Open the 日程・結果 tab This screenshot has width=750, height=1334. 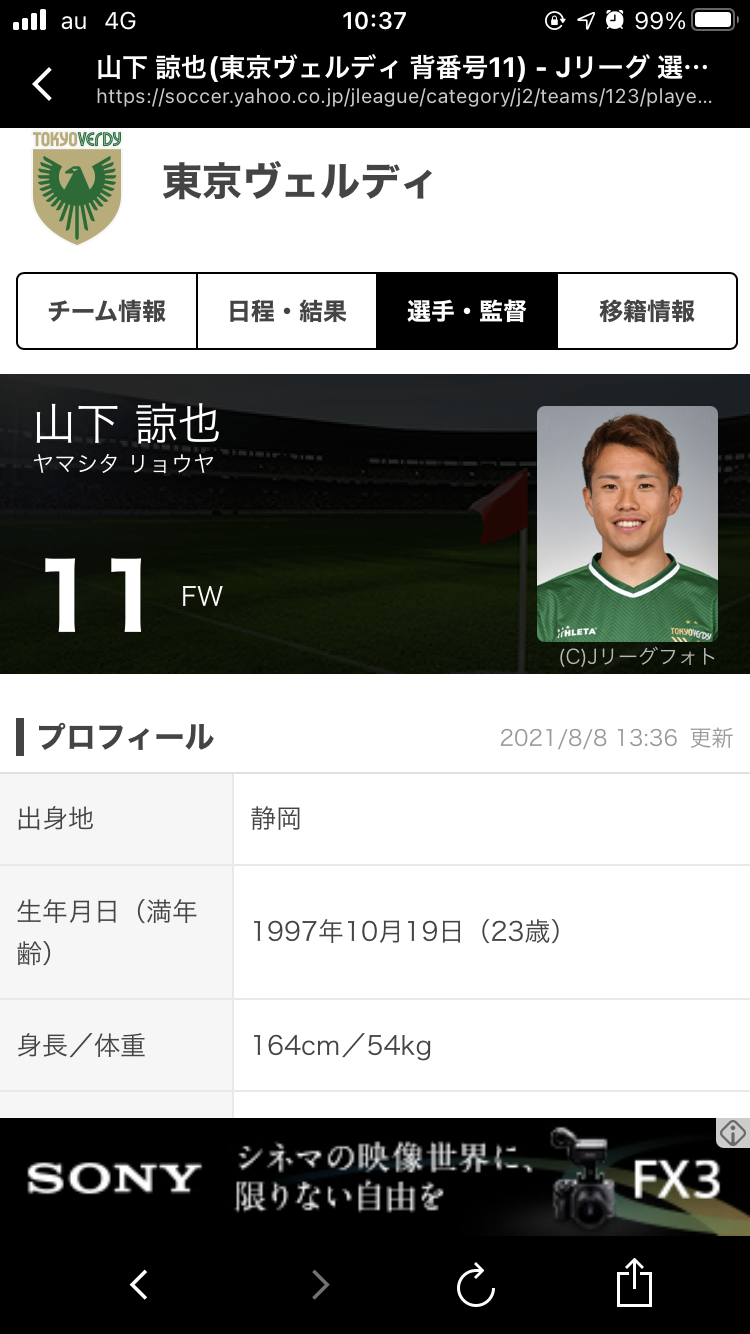287,312
